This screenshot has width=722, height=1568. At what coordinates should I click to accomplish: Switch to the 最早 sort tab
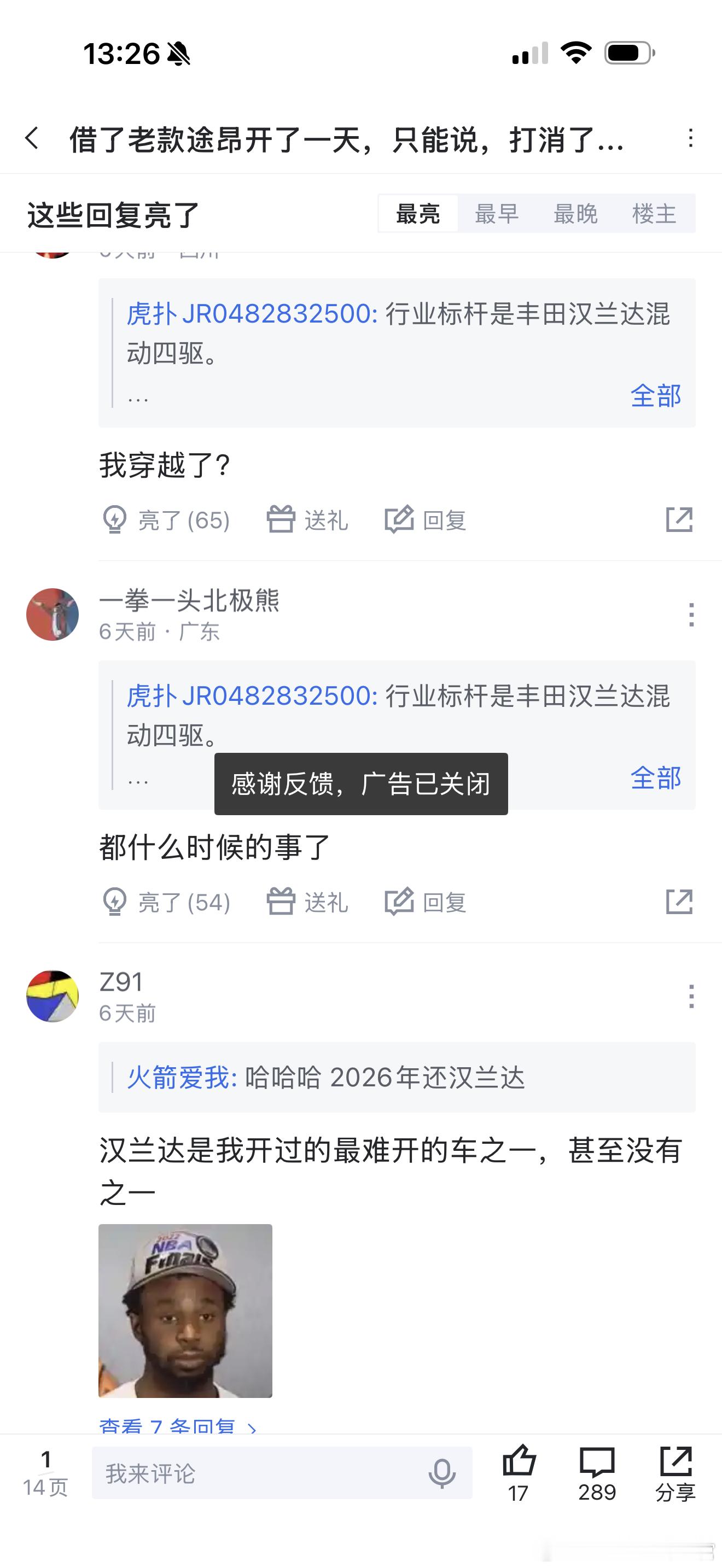coord(497,214)
